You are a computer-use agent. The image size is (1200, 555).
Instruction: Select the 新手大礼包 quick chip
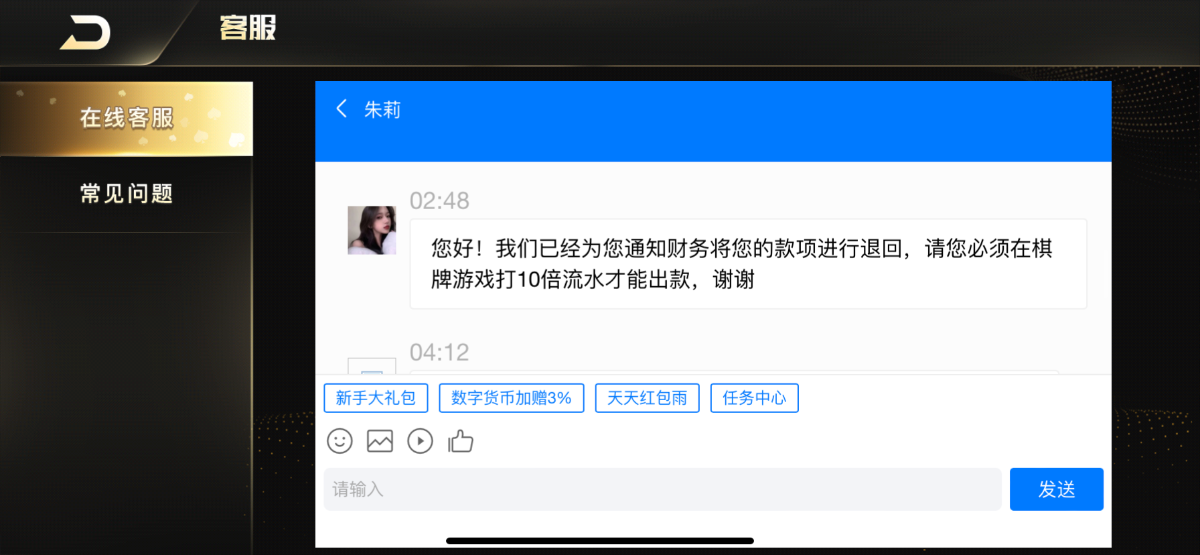point(376,398)
